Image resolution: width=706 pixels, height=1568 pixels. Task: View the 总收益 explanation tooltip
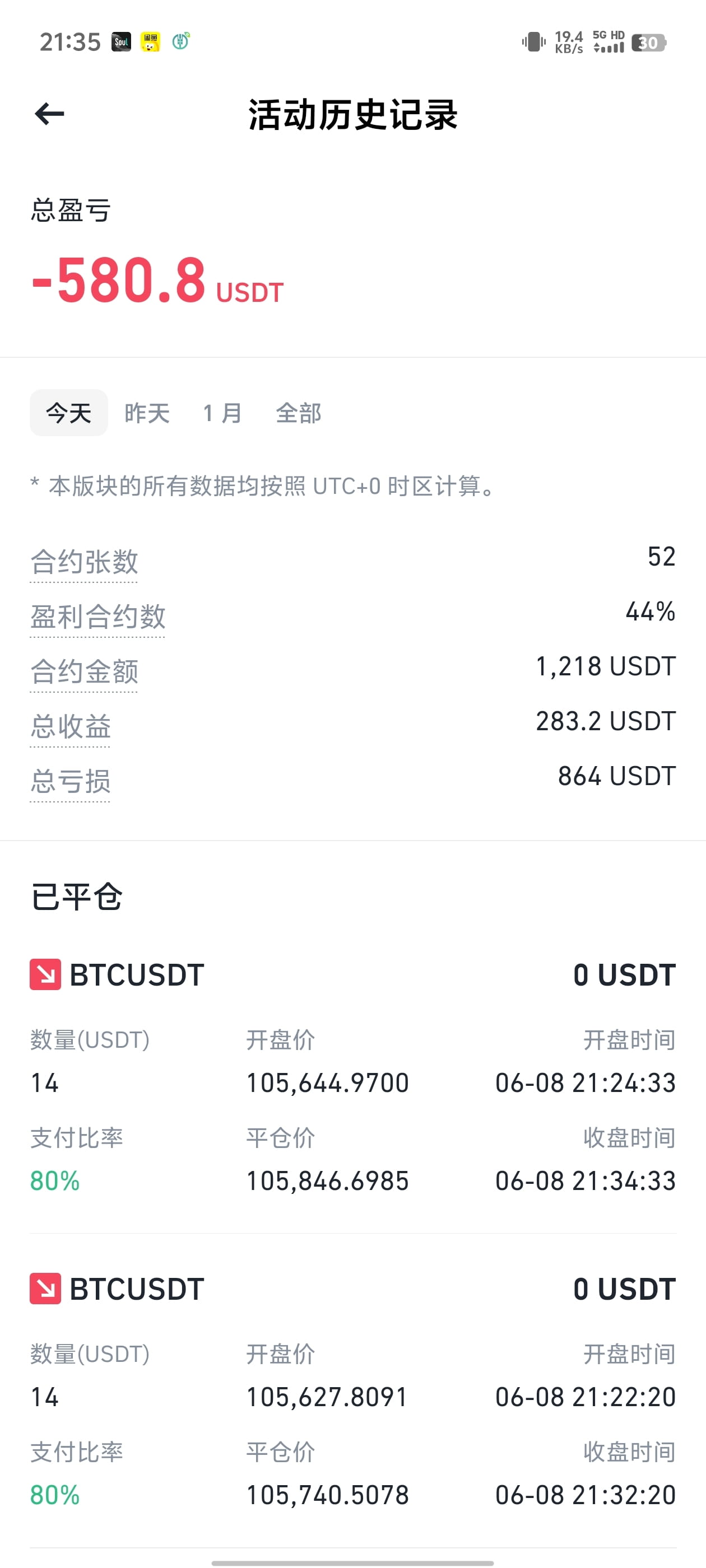pos(70,726)
